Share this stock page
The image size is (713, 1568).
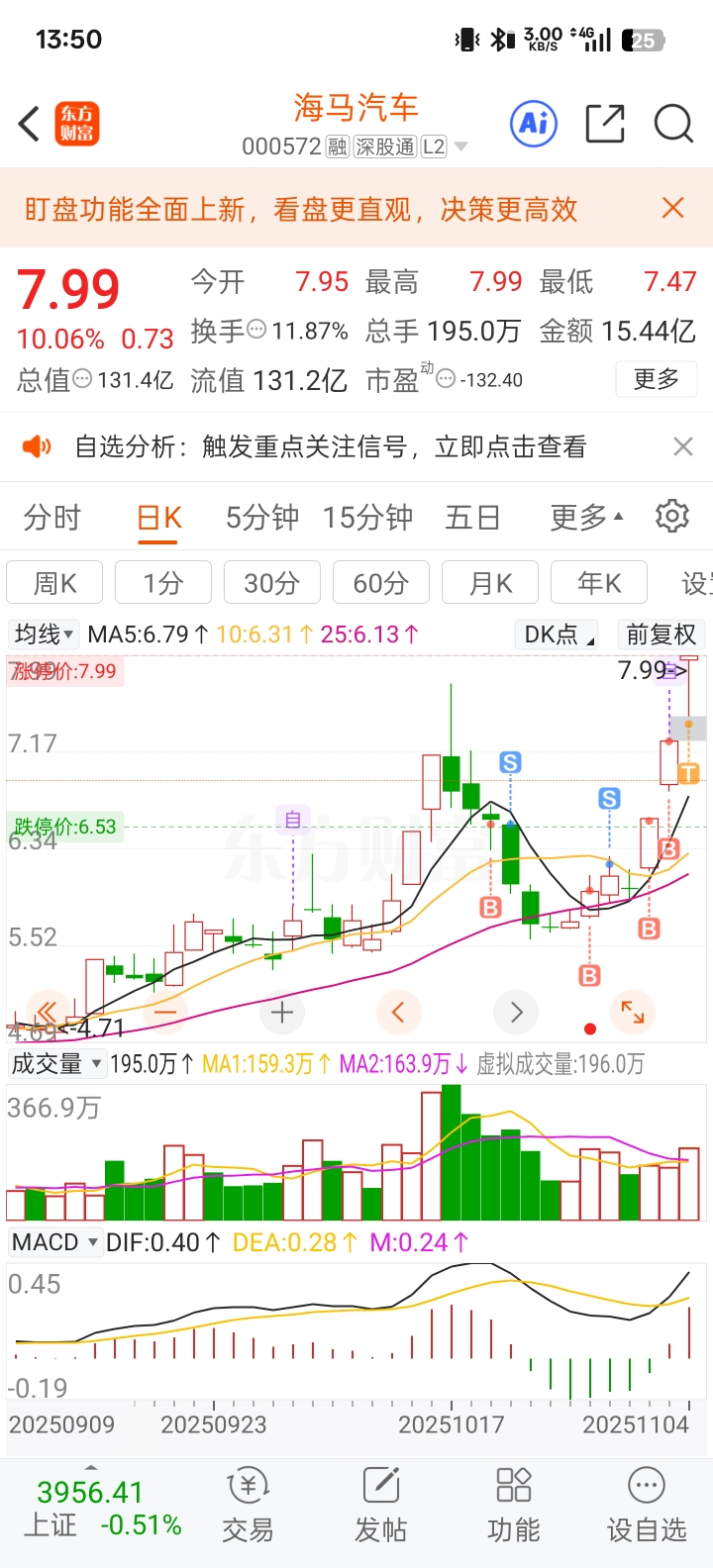[x=605, y=125]
